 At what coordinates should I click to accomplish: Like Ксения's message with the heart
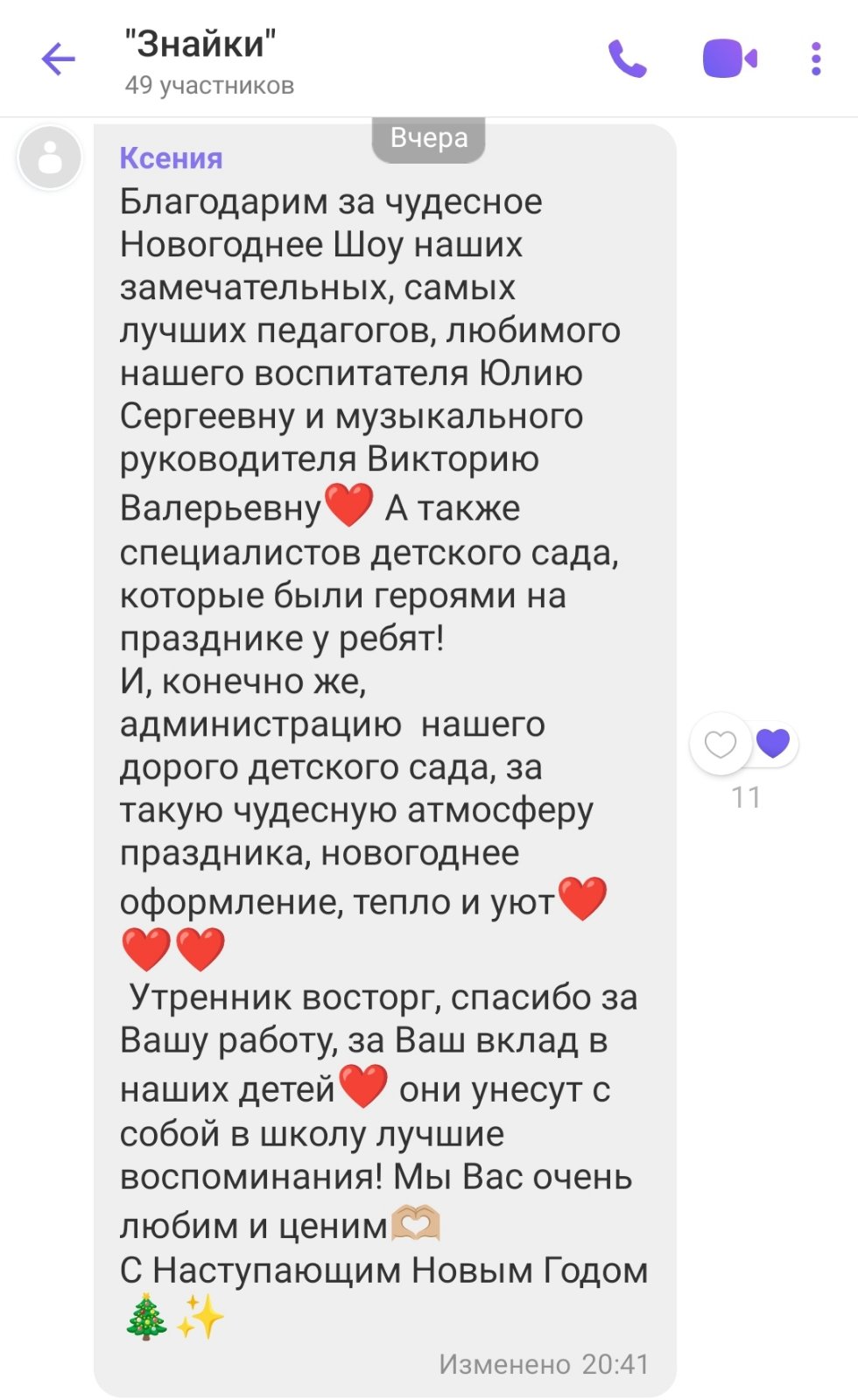721,745
